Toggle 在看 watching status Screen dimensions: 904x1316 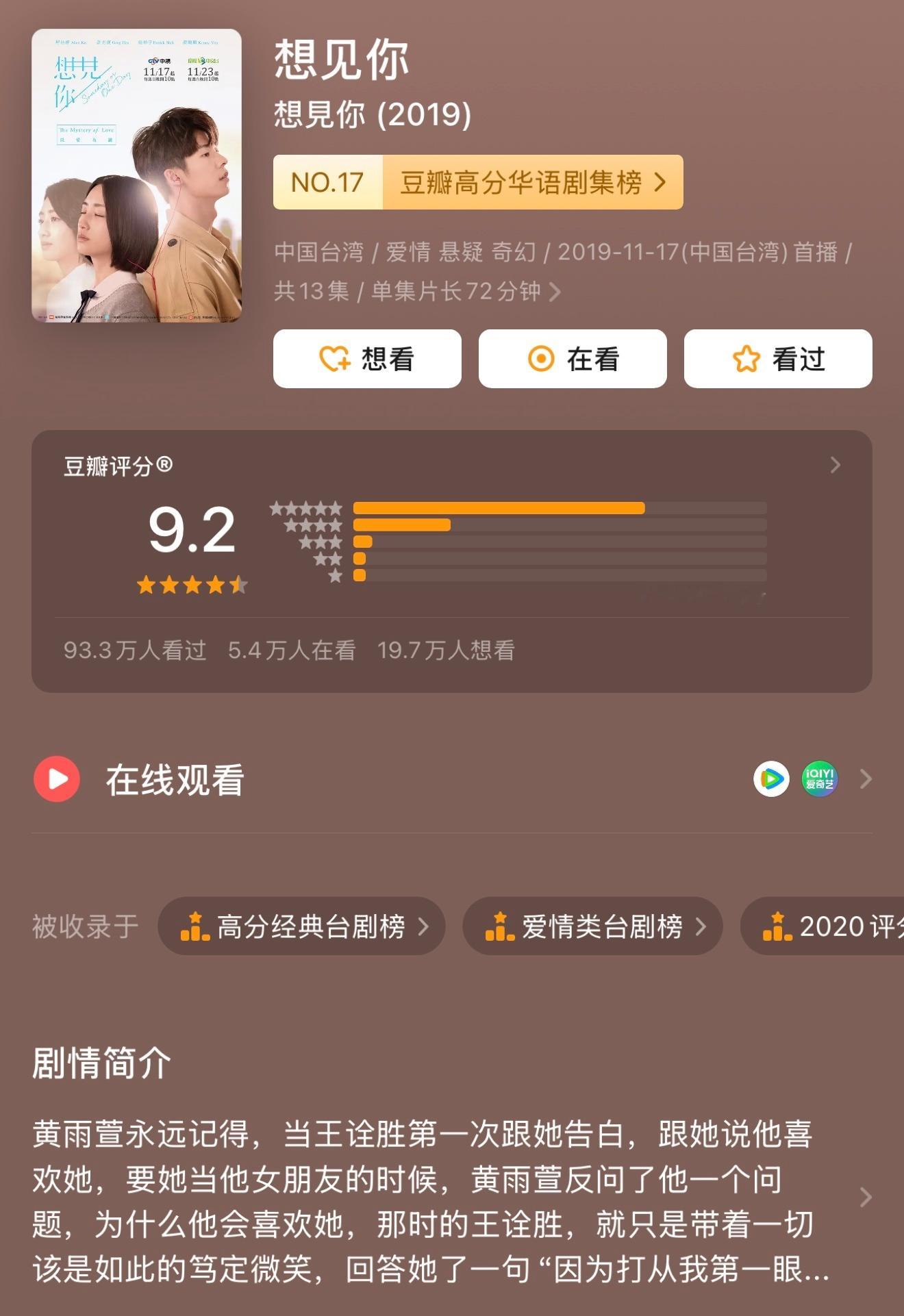click(x=573, y=359)
